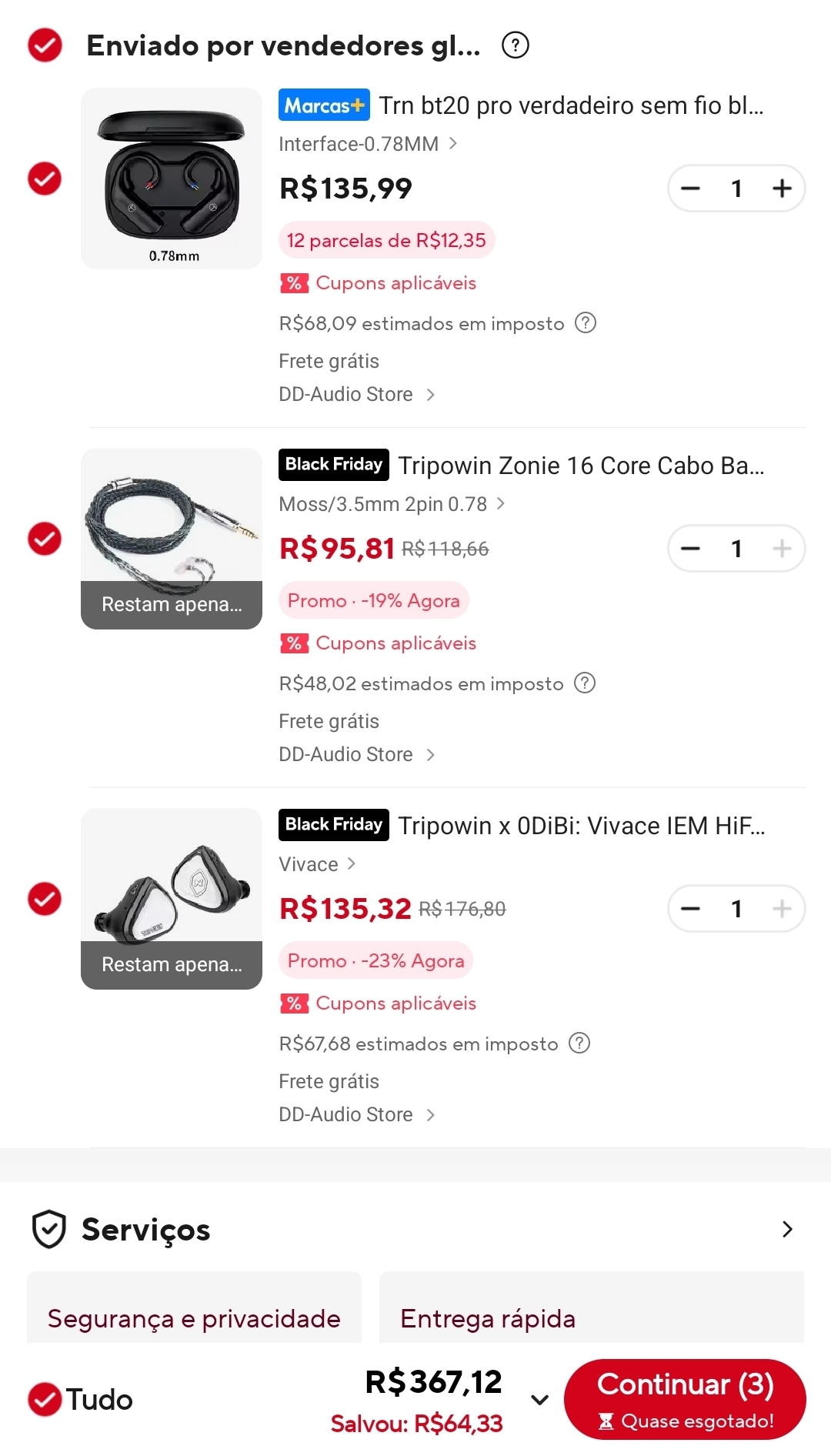Uncheck the Enviado por vendedores group checkbox
This screenshot has width=831, height=1456.
tap(45, 45)
